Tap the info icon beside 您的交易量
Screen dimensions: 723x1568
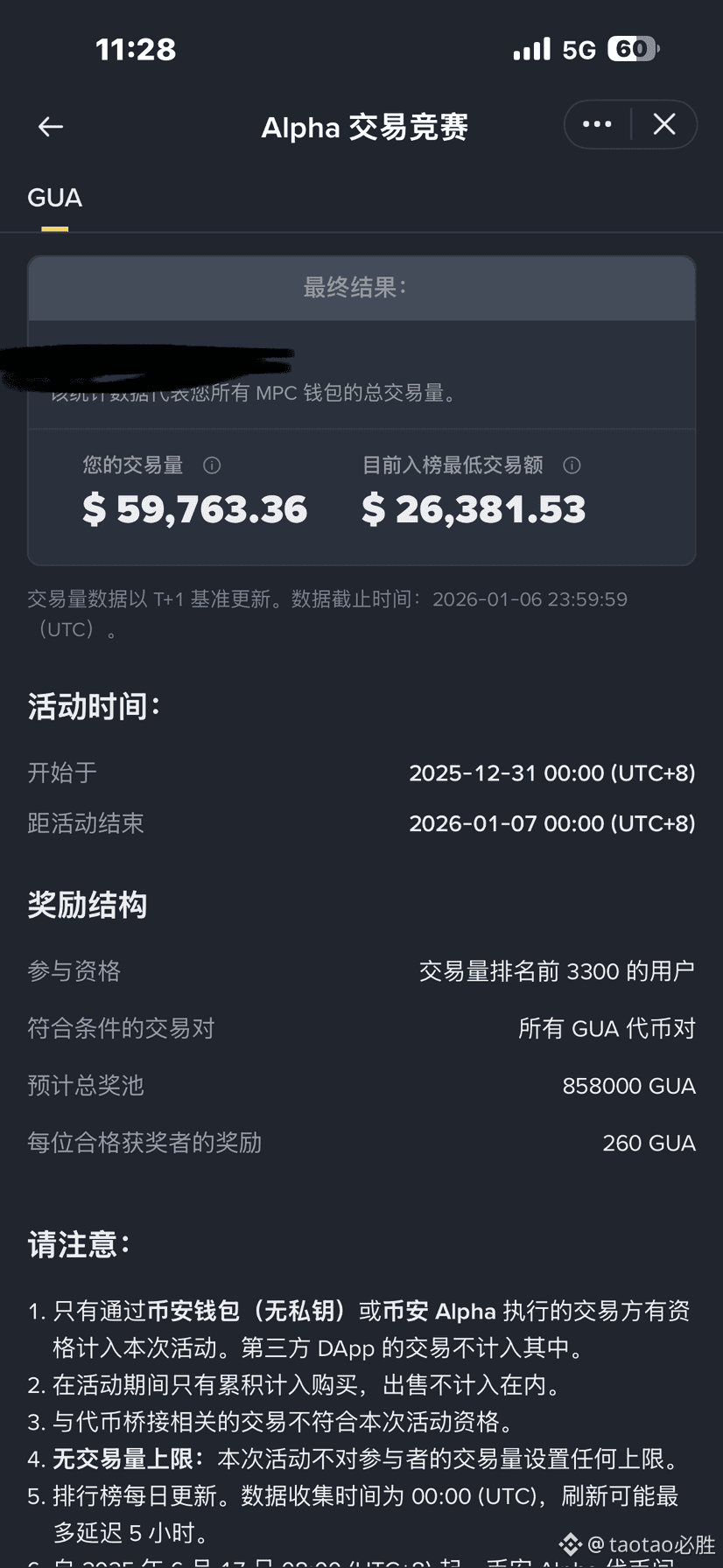[212, 465]
